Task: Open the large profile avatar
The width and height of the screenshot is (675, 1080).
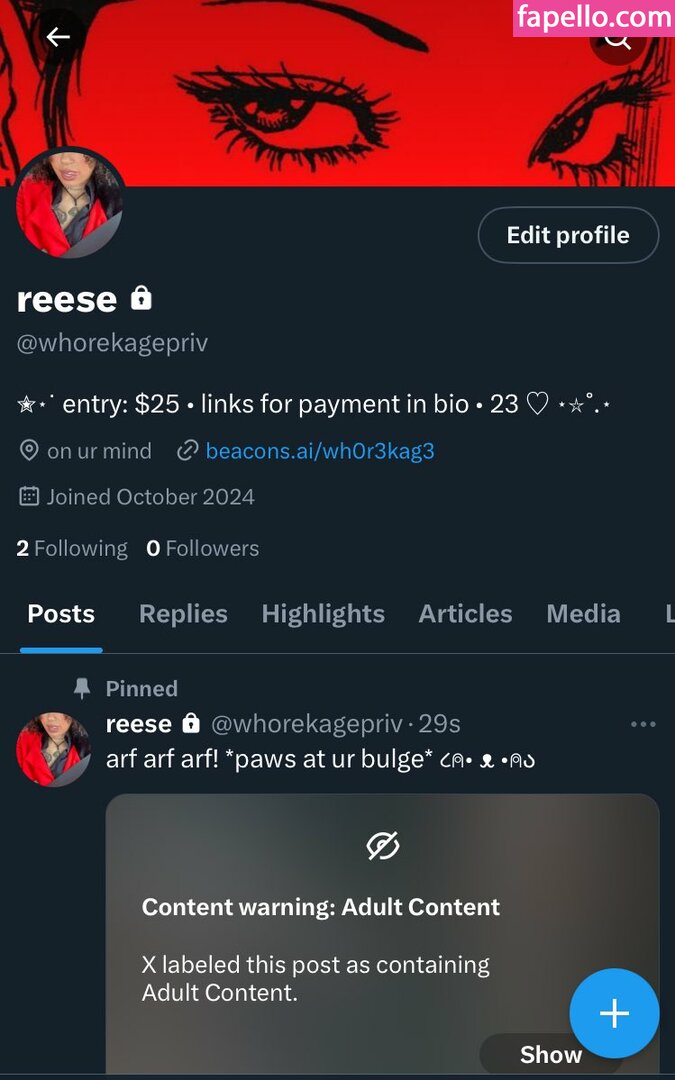Action: coord(70,204)
